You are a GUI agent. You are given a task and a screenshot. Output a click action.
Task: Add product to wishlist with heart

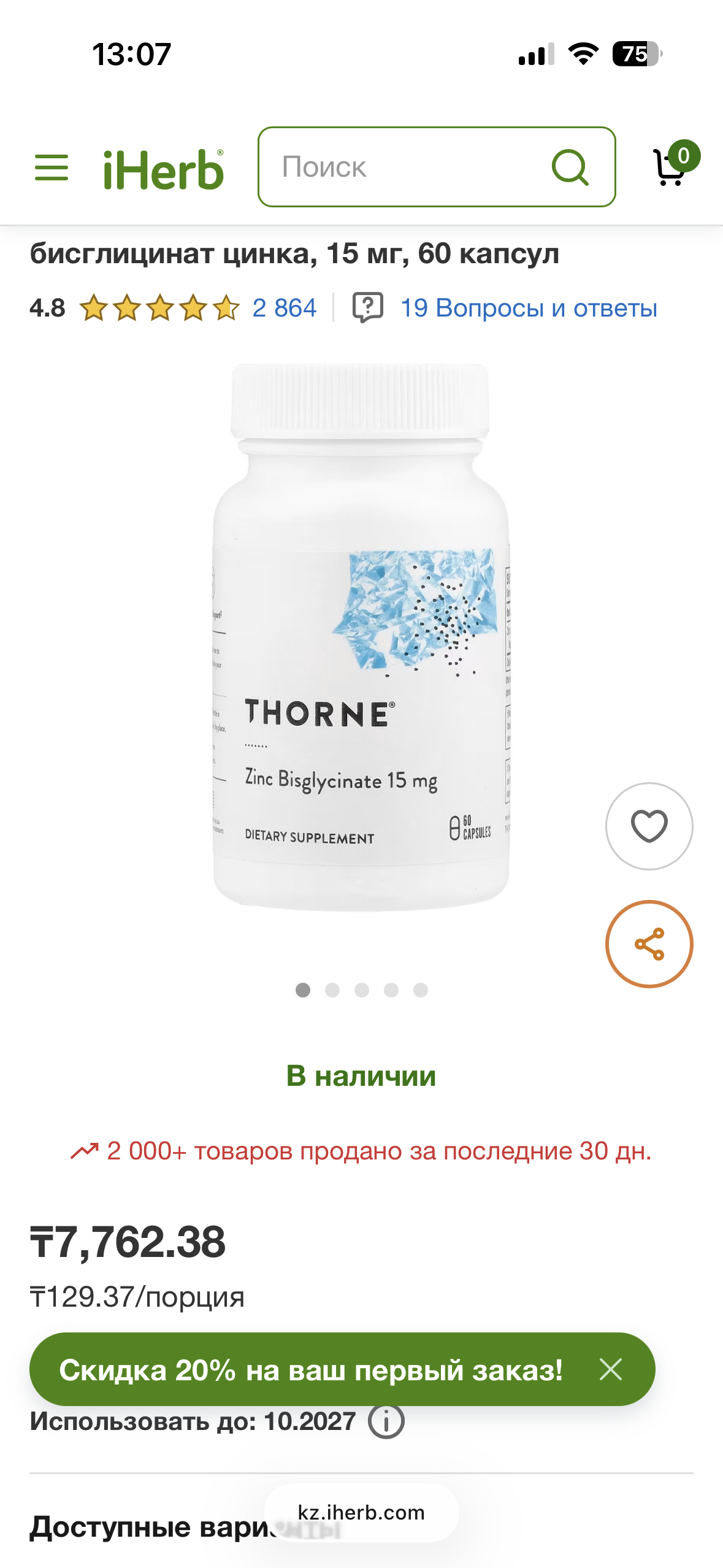[649, 826]
